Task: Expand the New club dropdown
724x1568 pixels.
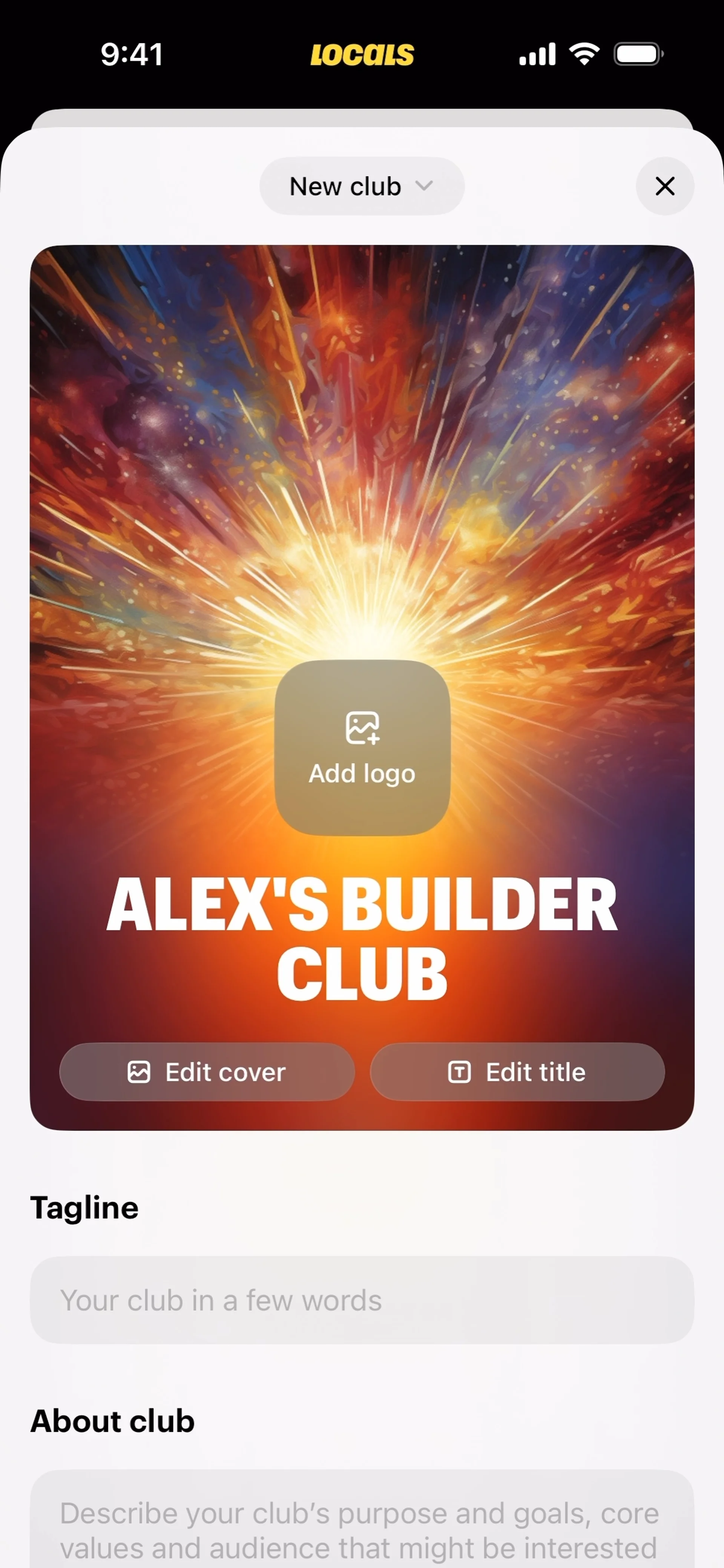Action: pos(362,186)
